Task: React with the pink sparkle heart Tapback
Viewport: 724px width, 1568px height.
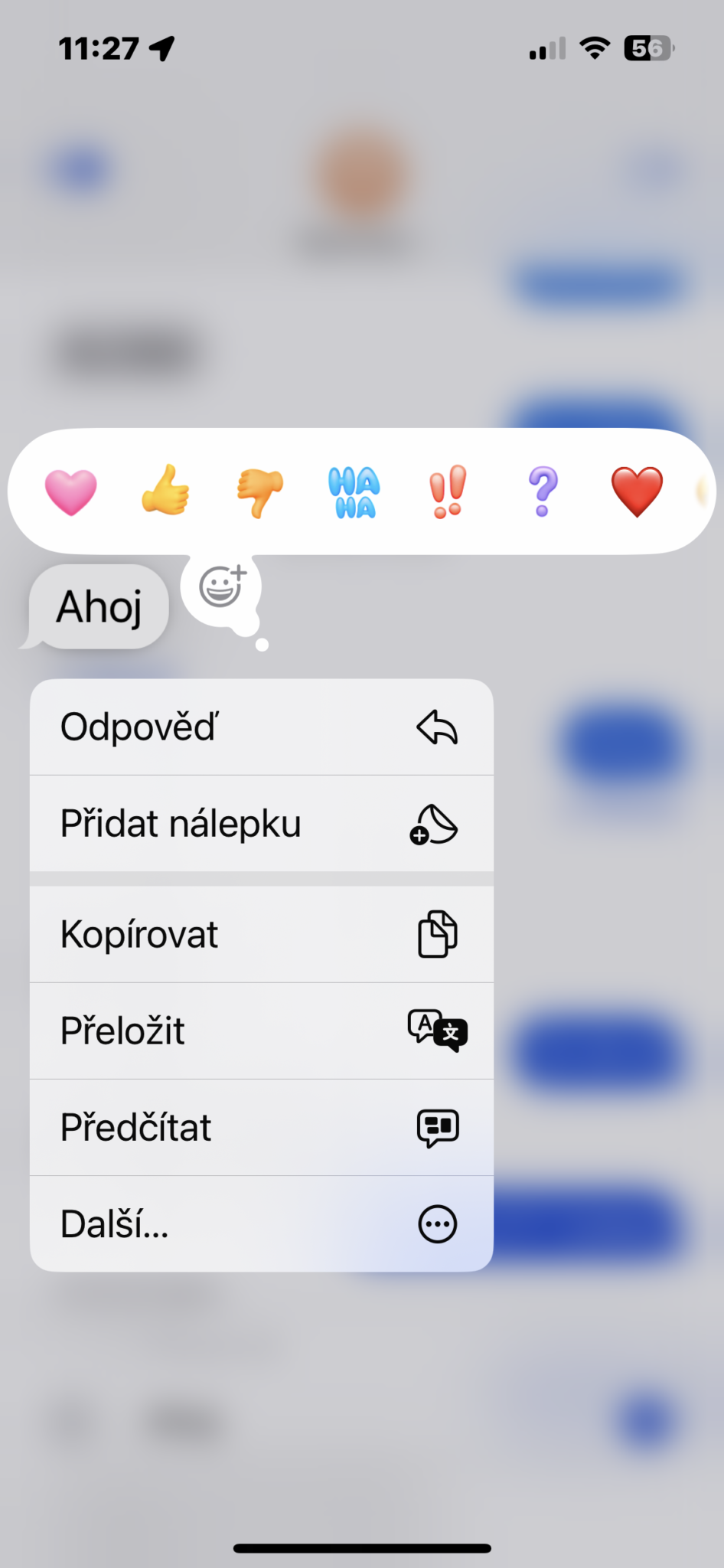Action: (70, 490)
